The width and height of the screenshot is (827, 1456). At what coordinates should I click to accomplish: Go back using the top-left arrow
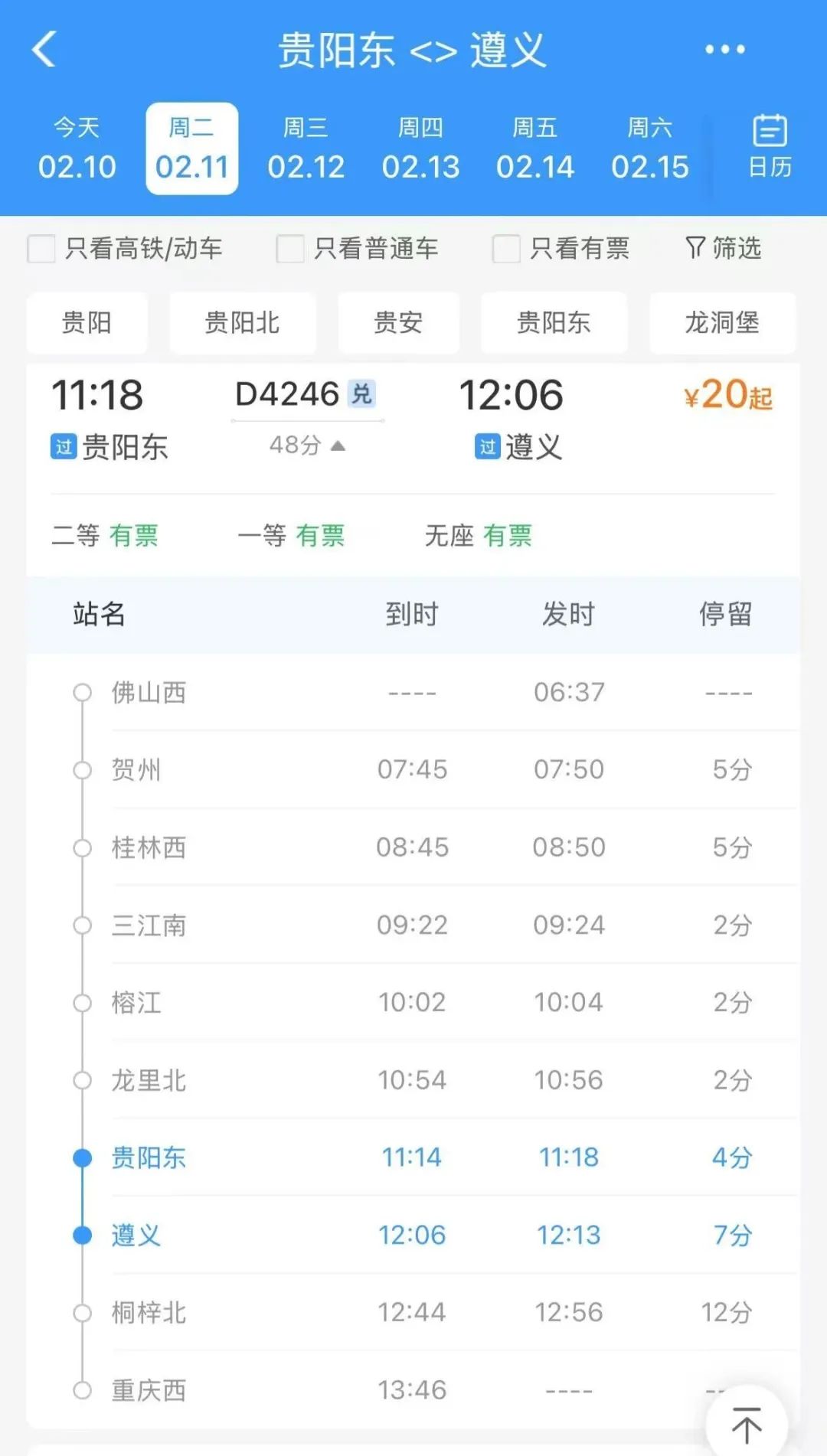pos(44,50)
